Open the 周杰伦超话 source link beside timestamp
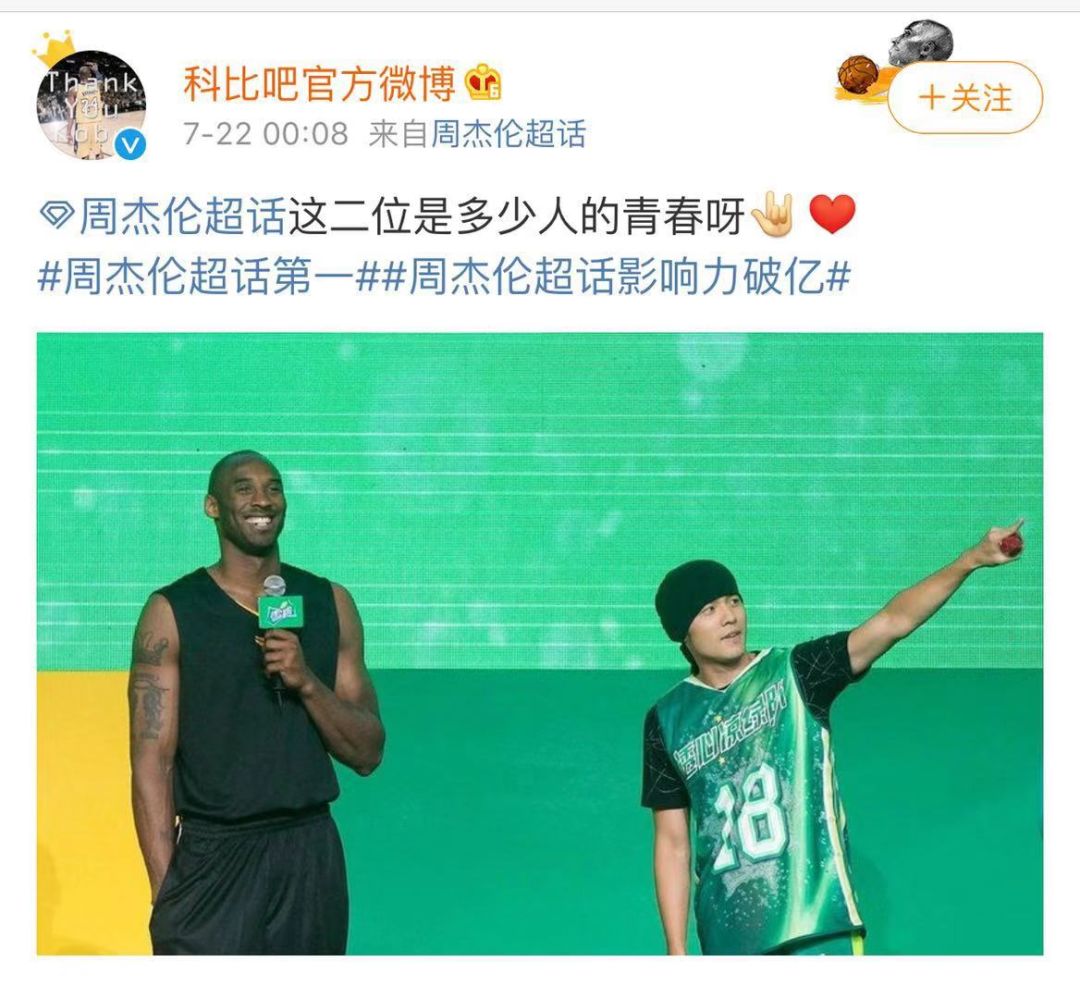Screen dimensions: 1080x999 [x=508, y=134]
